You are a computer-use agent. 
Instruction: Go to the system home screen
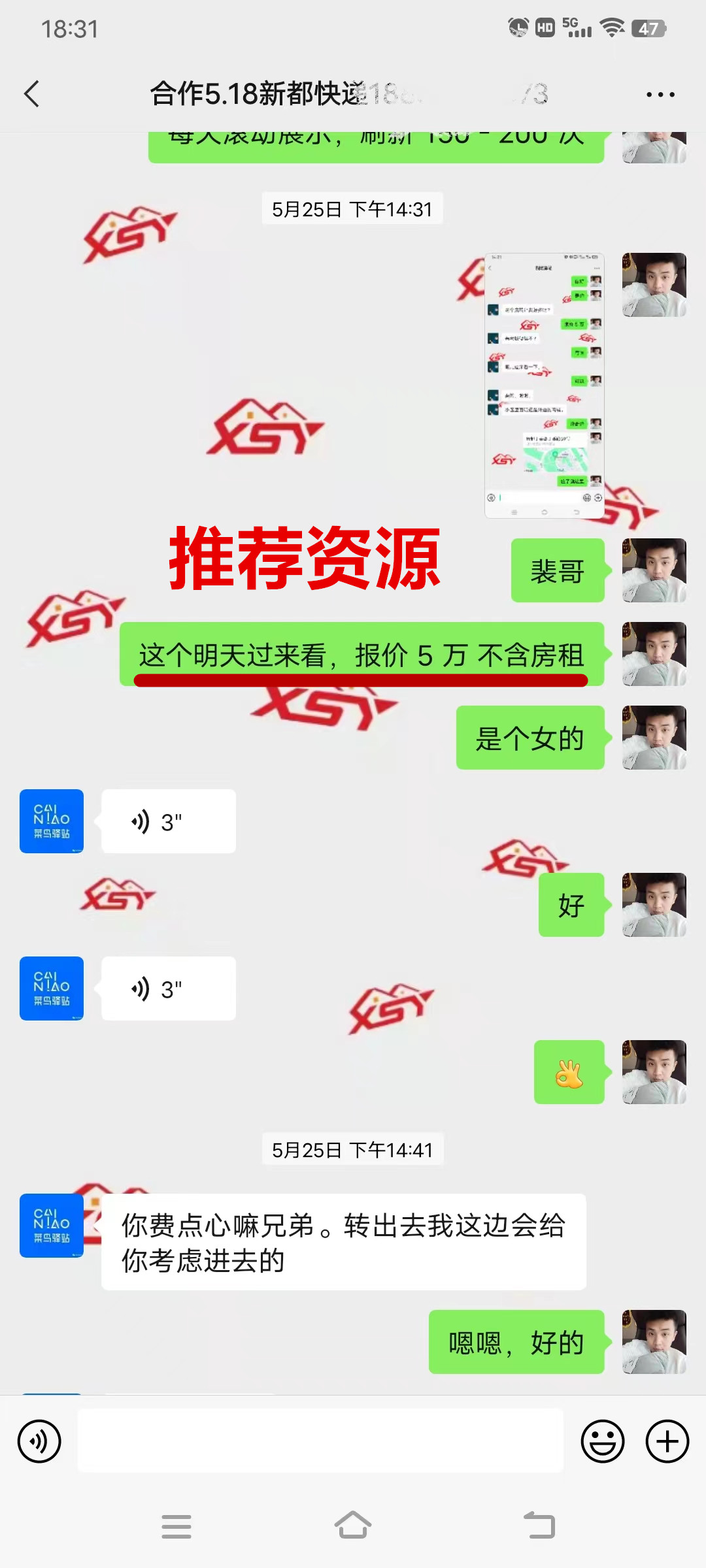(x=353, y=1526)
